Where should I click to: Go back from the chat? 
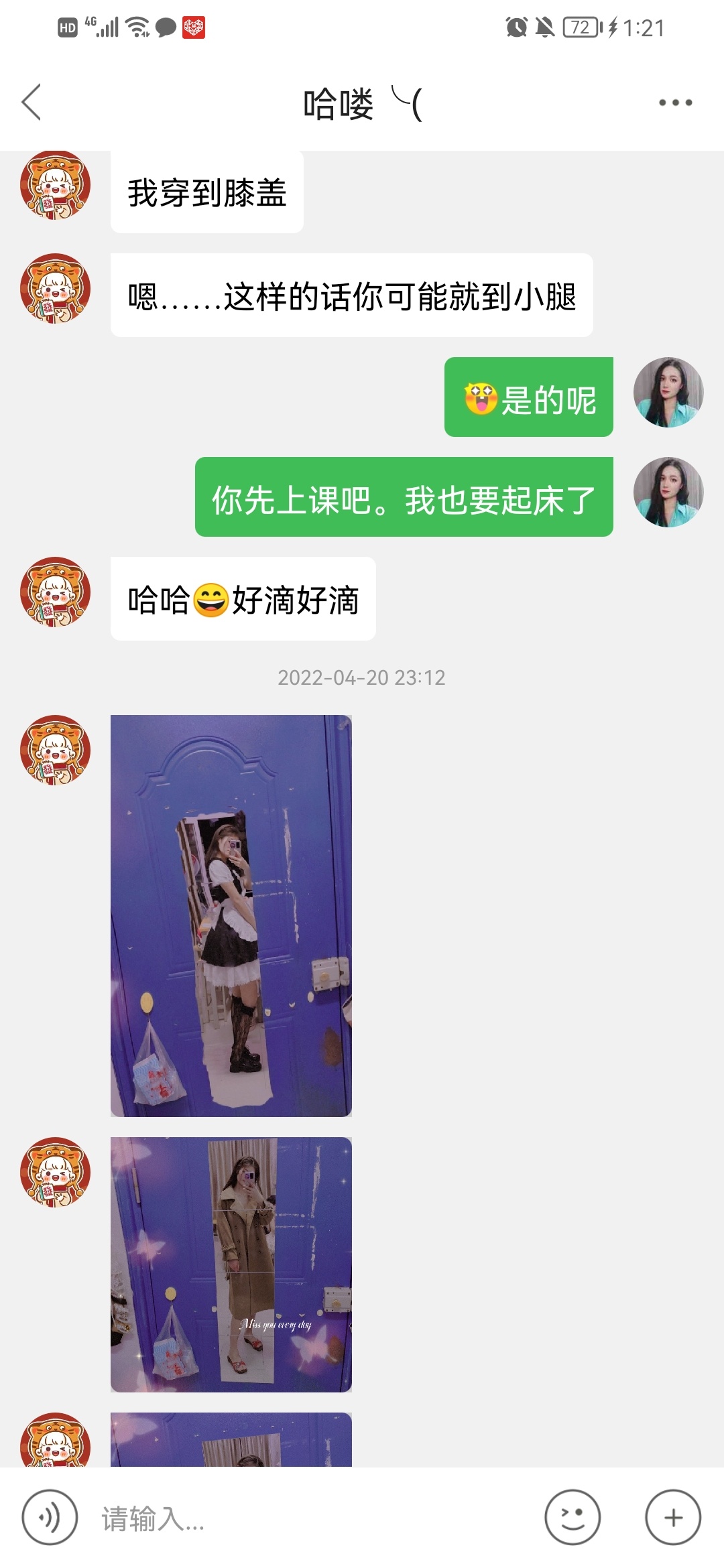tap(32, 103)
